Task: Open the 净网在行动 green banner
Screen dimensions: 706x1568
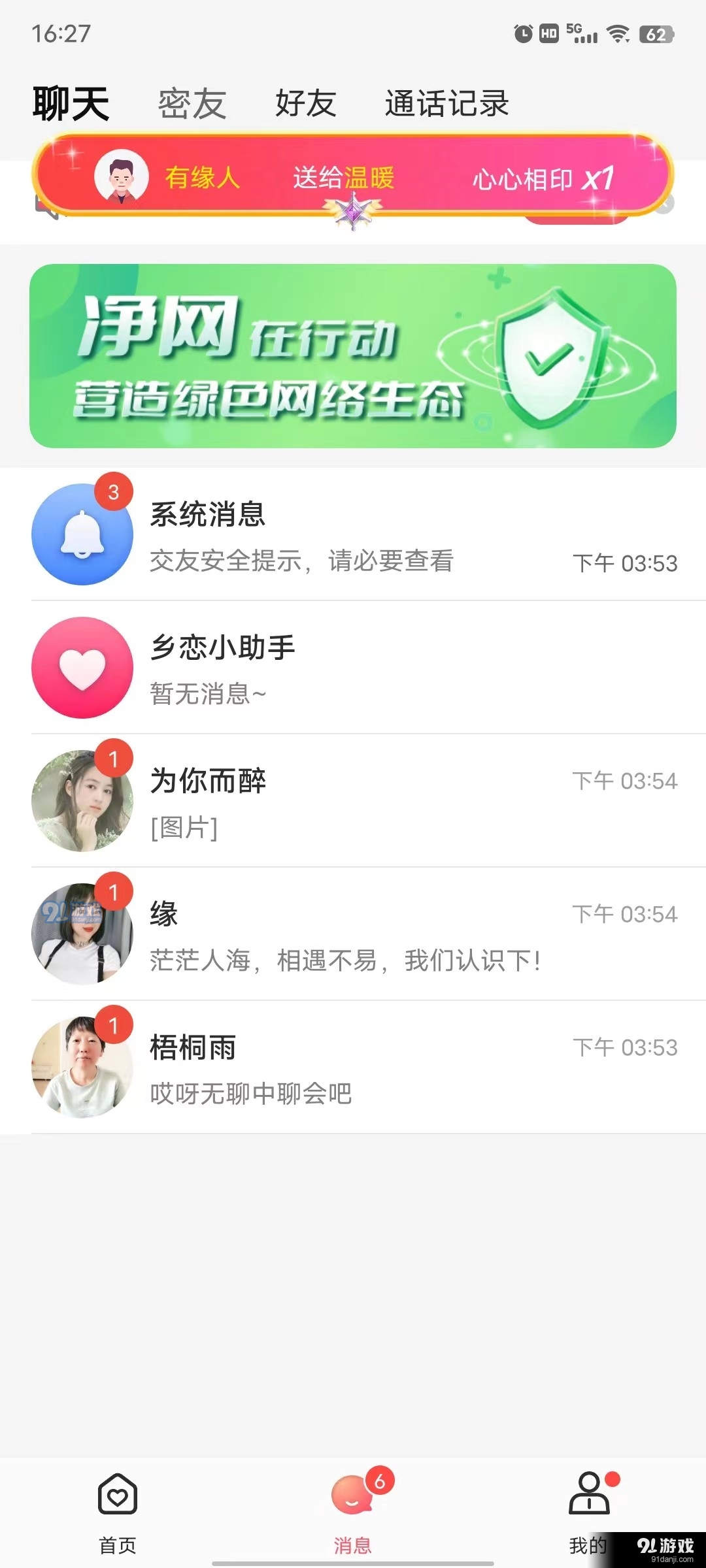Action: click(353, 356)
